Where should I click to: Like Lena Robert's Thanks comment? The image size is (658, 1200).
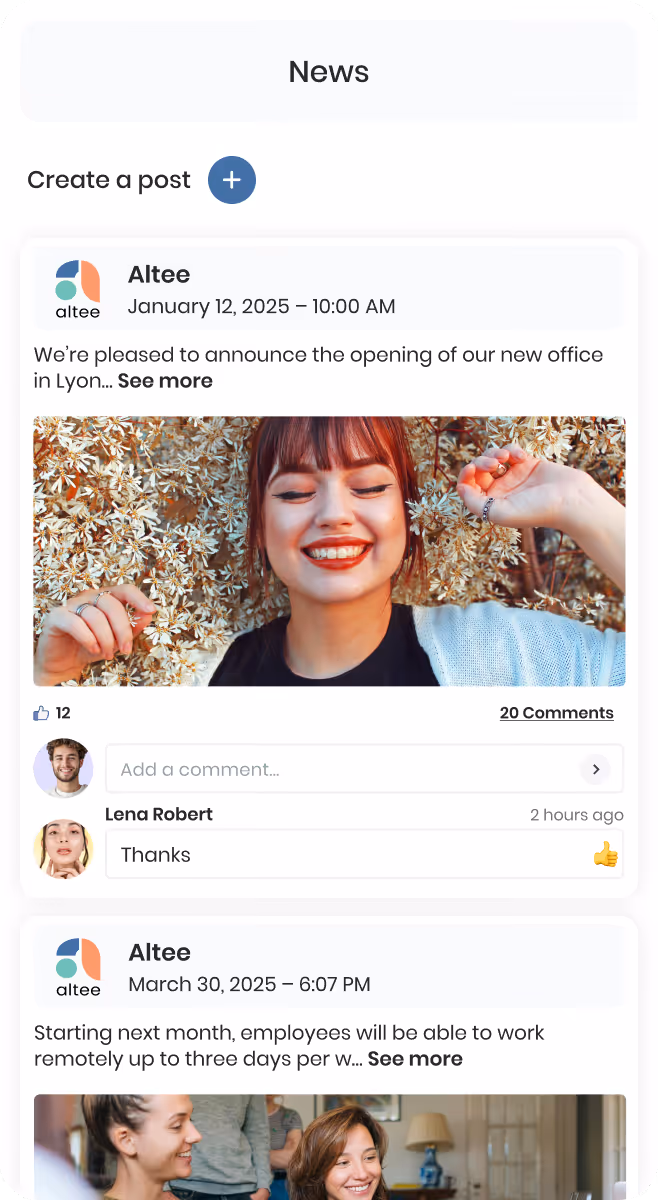[605, 855]
